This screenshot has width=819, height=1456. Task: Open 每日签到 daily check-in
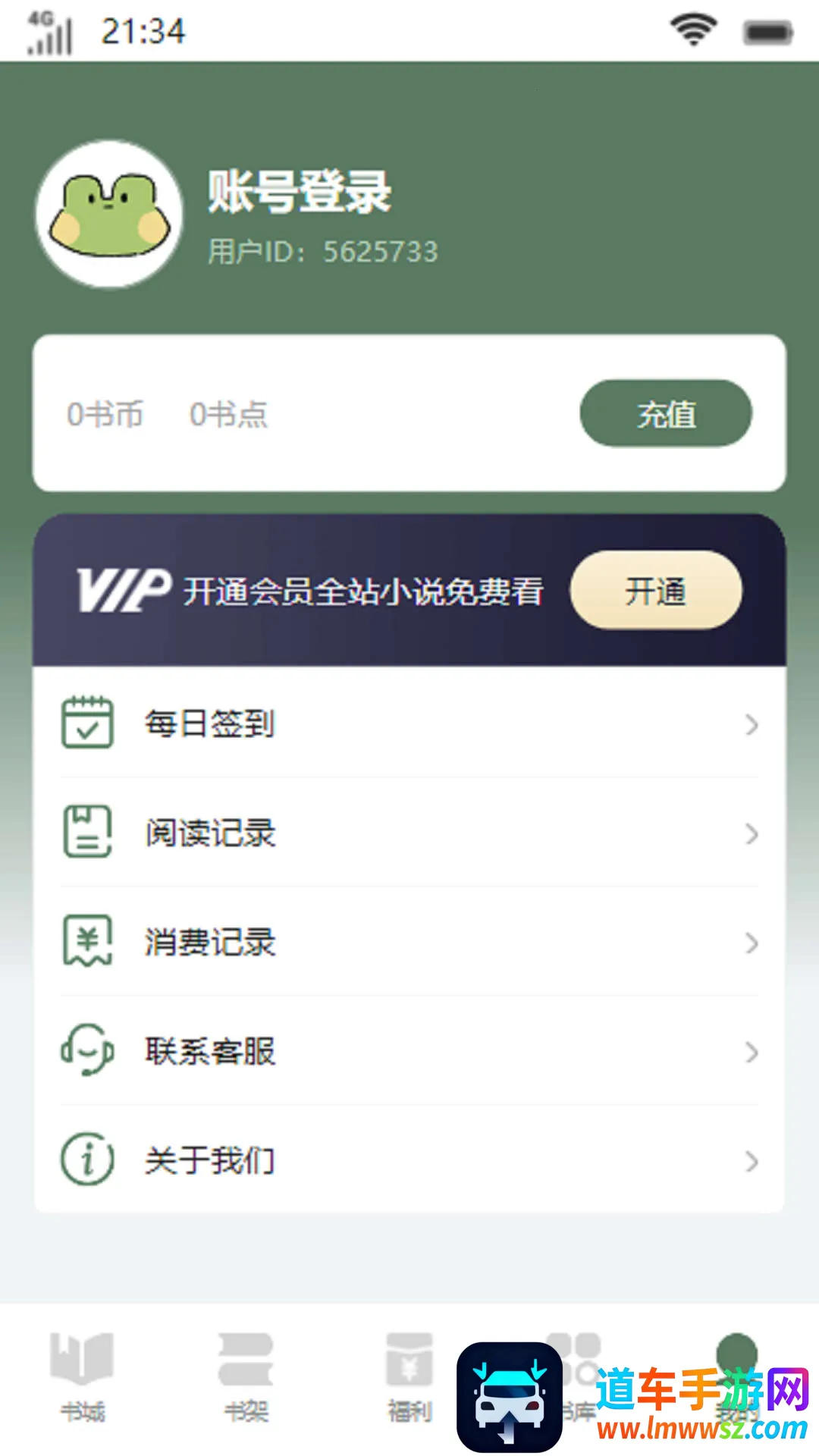coord(409,723)
